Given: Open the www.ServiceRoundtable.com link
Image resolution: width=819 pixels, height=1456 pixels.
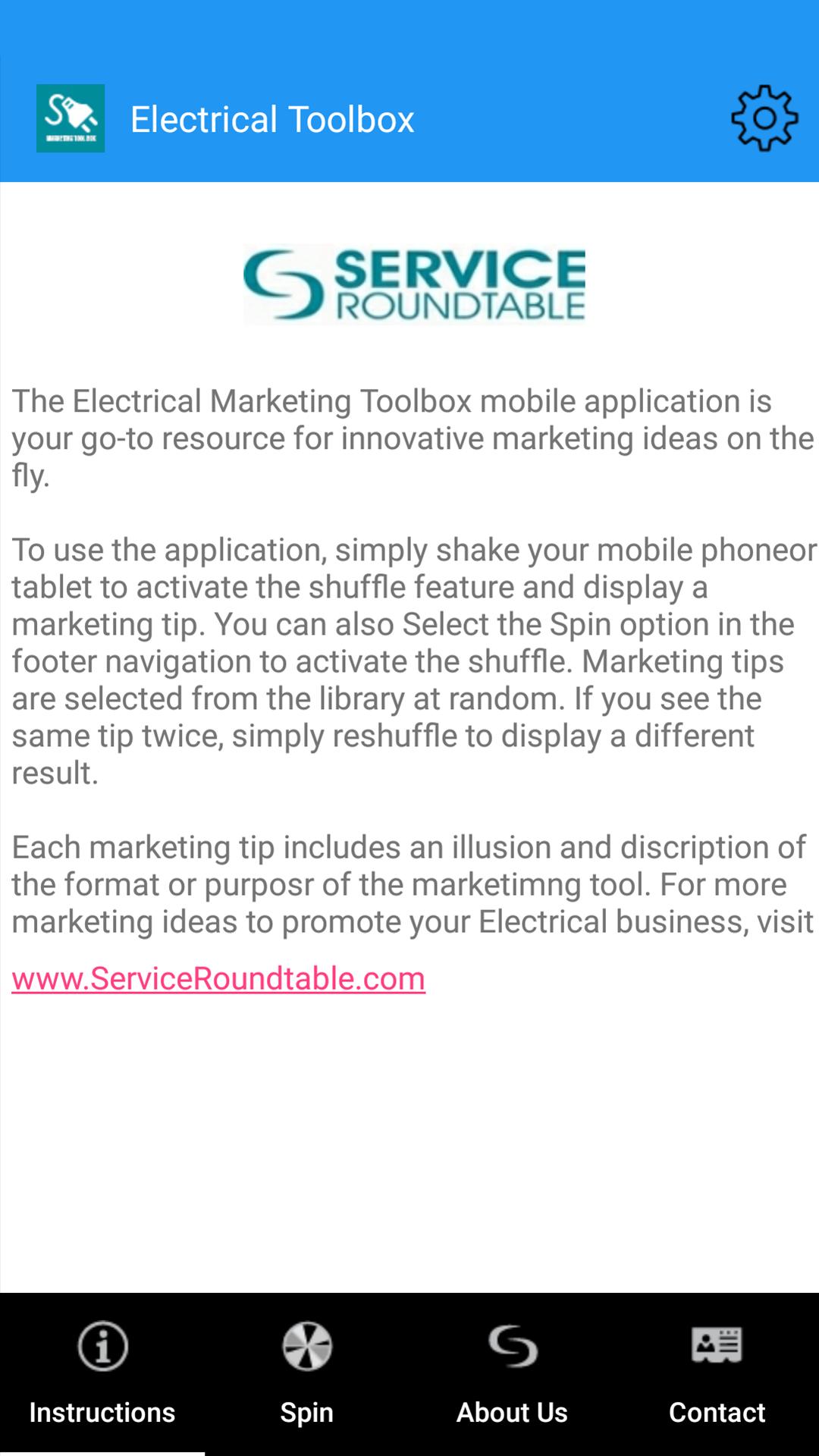Looking at the screenshot, I should click(218, 978).
